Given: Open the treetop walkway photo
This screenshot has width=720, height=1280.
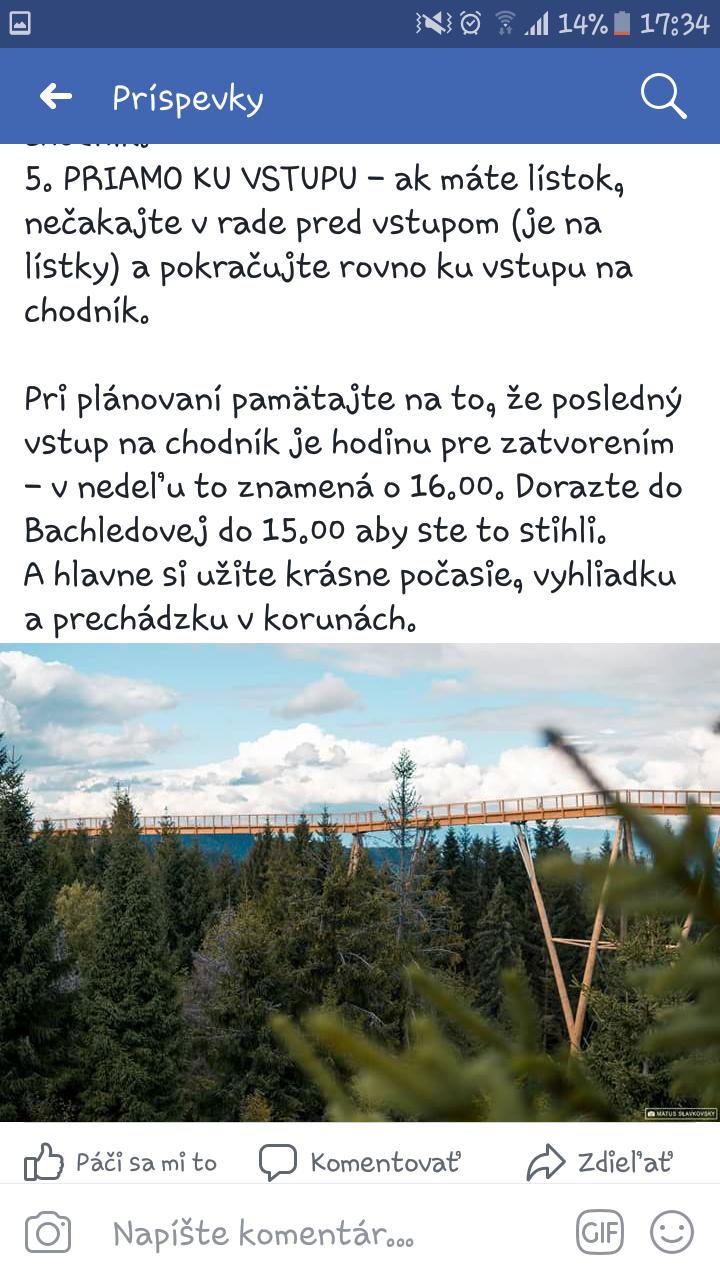Looking at the screenshot, I should [360, 880].
